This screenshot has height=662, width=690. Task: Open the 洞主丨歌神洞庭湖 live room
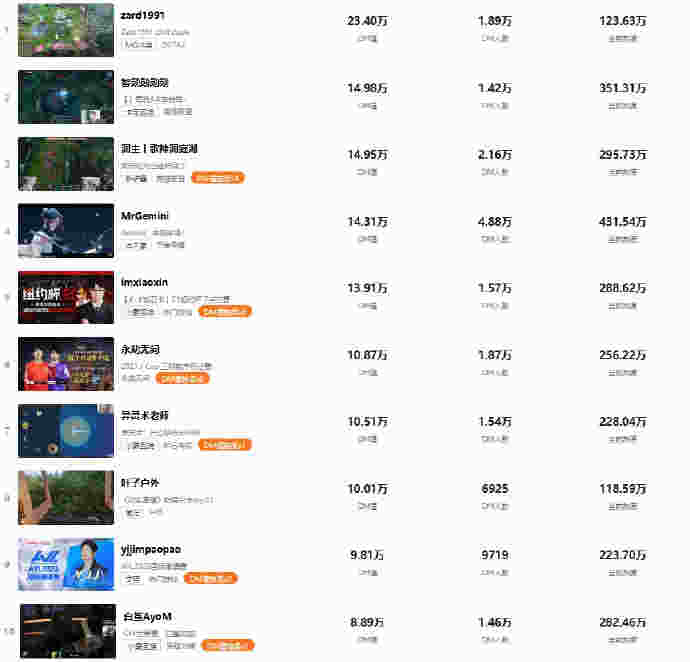[x=160, y=149]
